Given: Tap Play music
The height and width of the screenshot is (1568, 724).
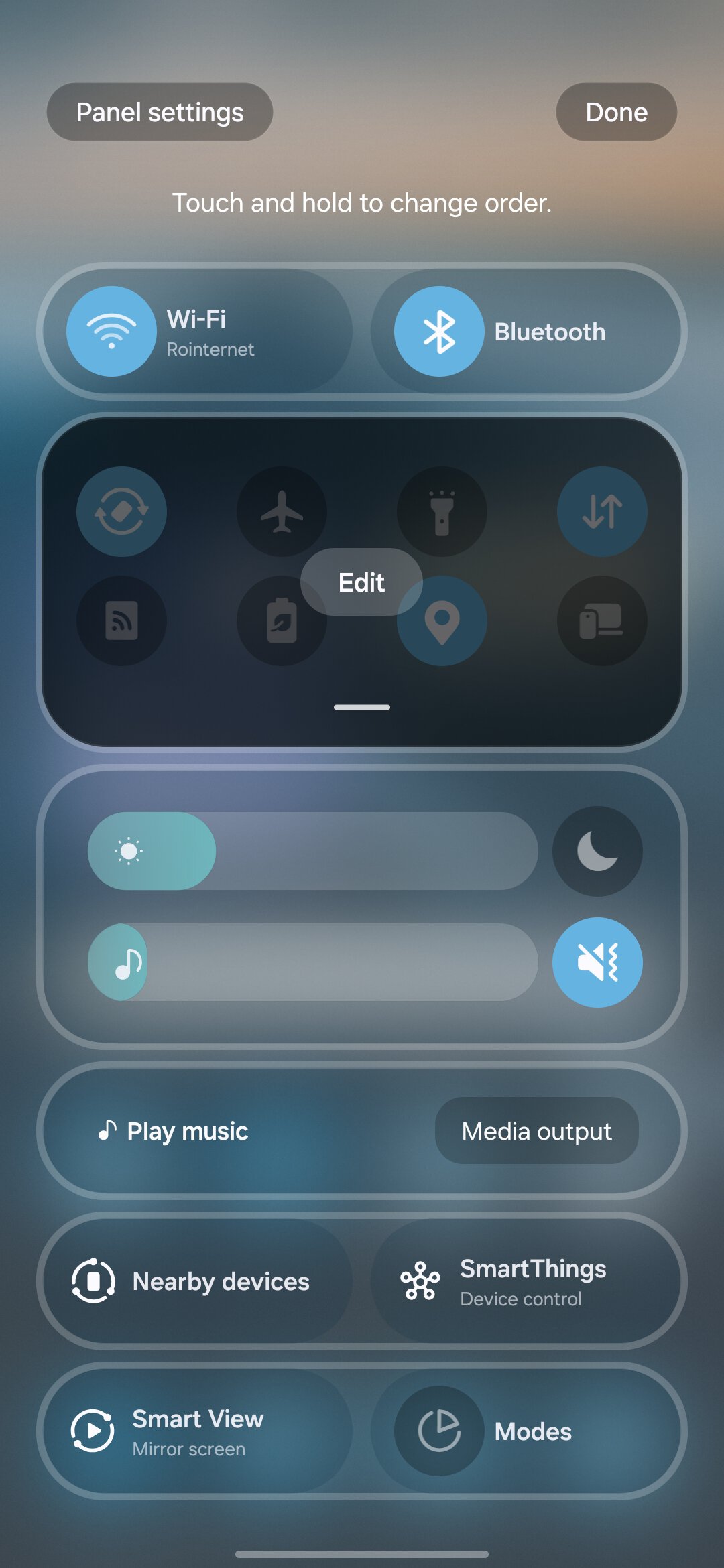Looking at the screenshot, I should click(174, 1131).
